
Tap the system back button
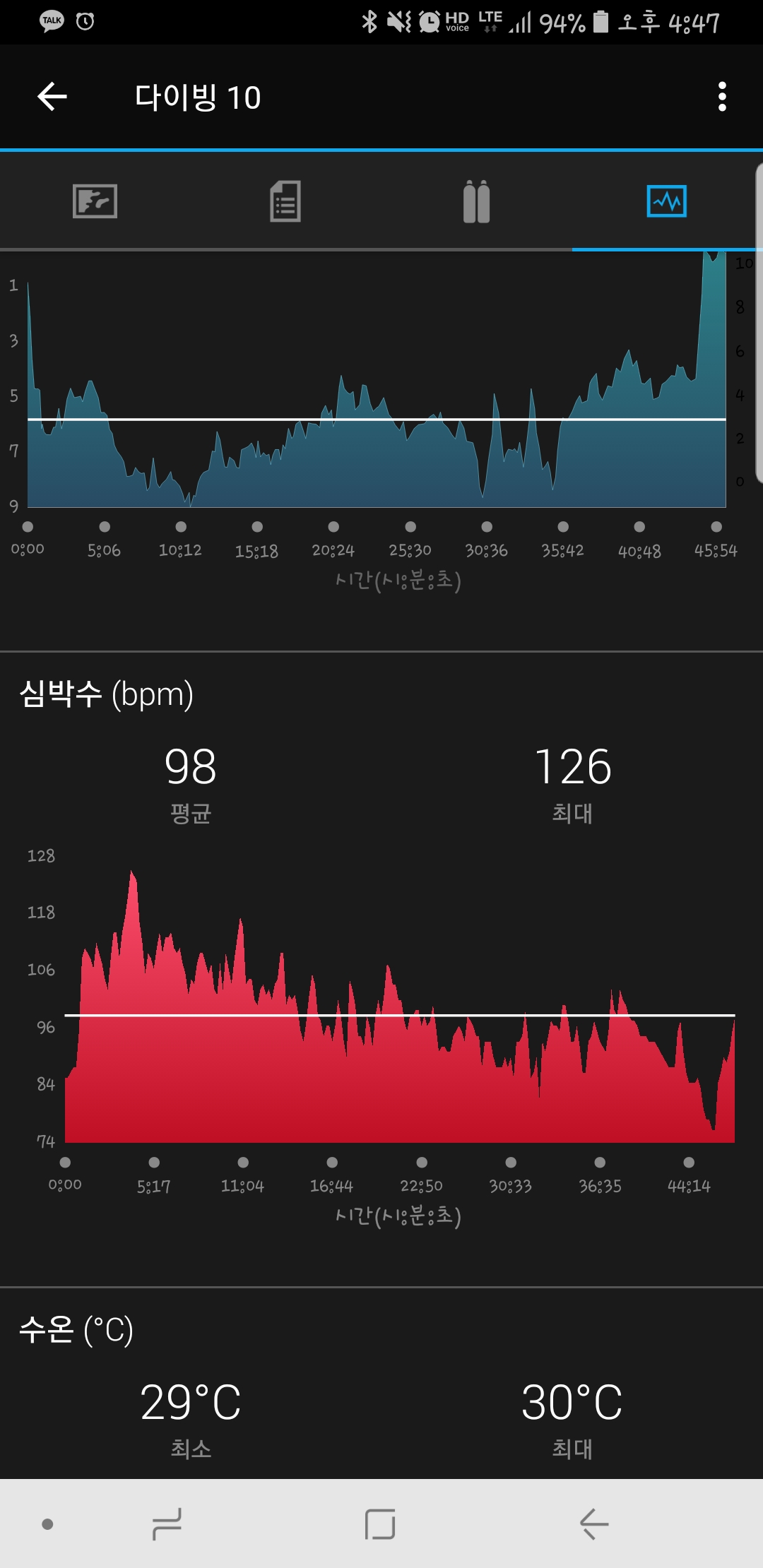click(x=593, y=1524)
